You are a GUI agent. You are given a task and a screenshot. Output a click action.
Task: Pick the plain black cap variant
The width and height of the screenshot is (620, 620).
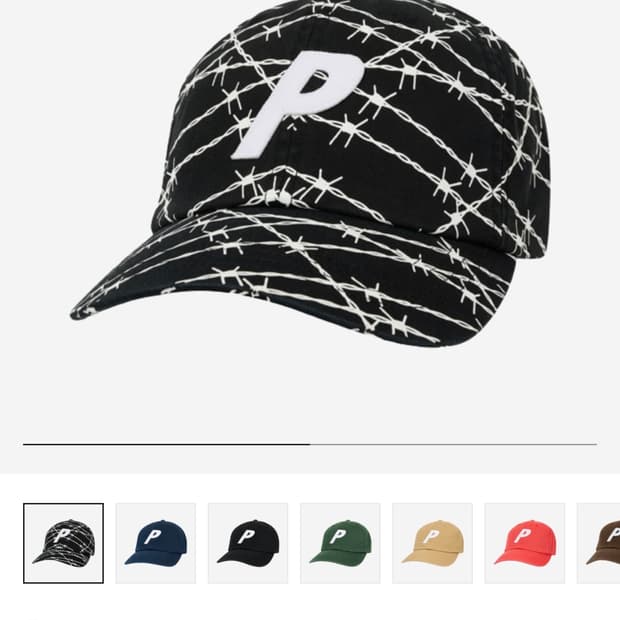pyautogui.click(x=247, y=543)
